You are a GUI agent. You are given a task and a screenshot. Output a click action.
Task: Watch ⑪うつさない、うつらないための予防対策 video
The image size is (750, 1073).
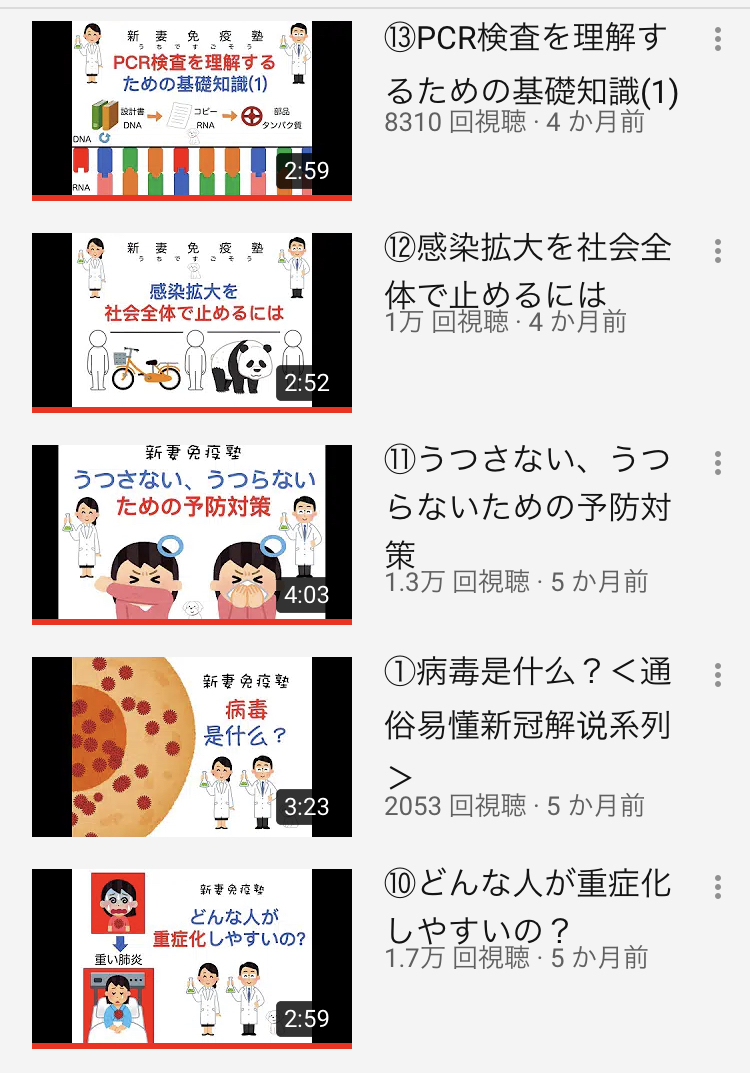[192, 534]
